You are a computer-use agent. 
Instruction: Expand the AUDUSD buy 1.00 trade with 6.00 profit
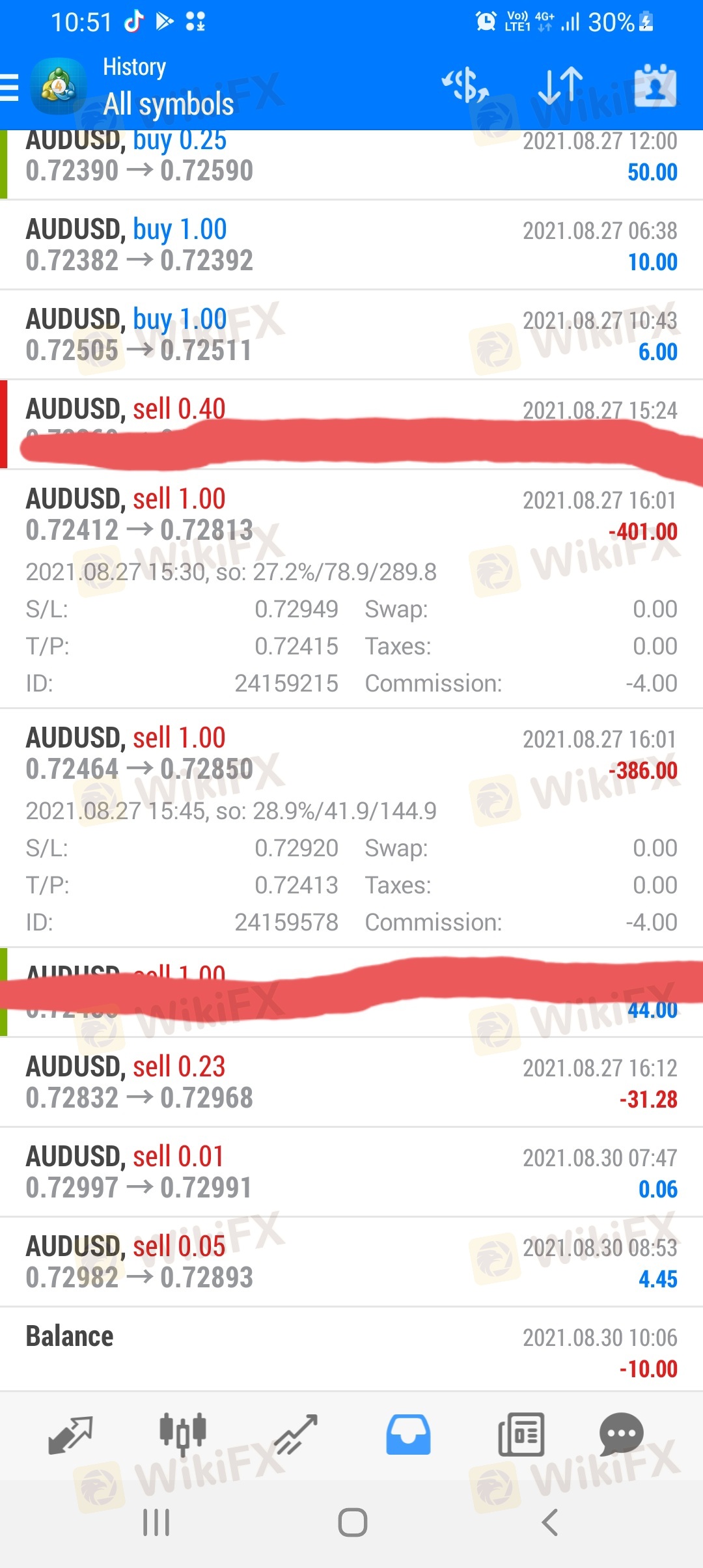(x=351, y=335)
